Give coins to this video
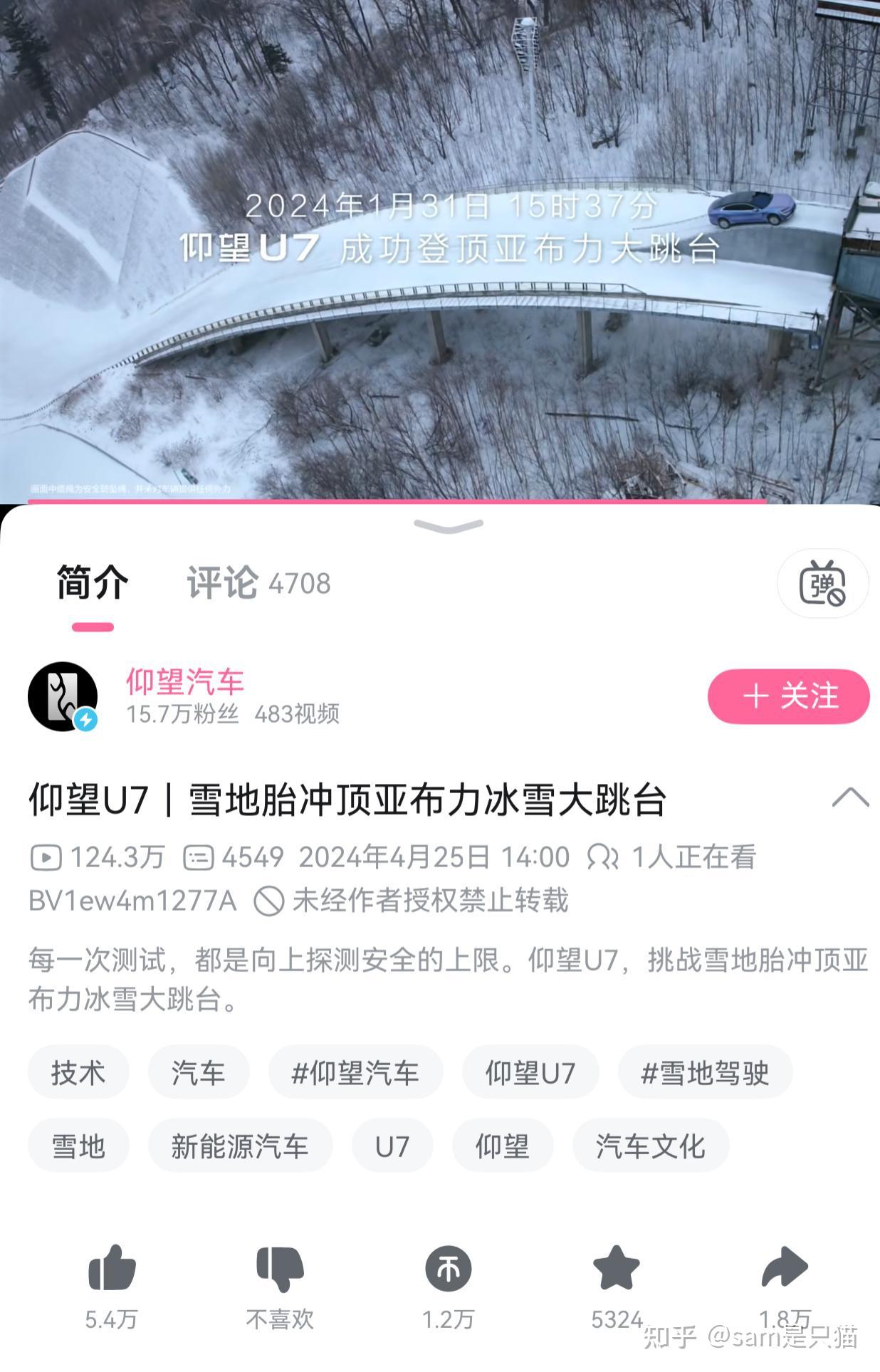Viewport: 880px width, 1372px height. point(448,1268)
